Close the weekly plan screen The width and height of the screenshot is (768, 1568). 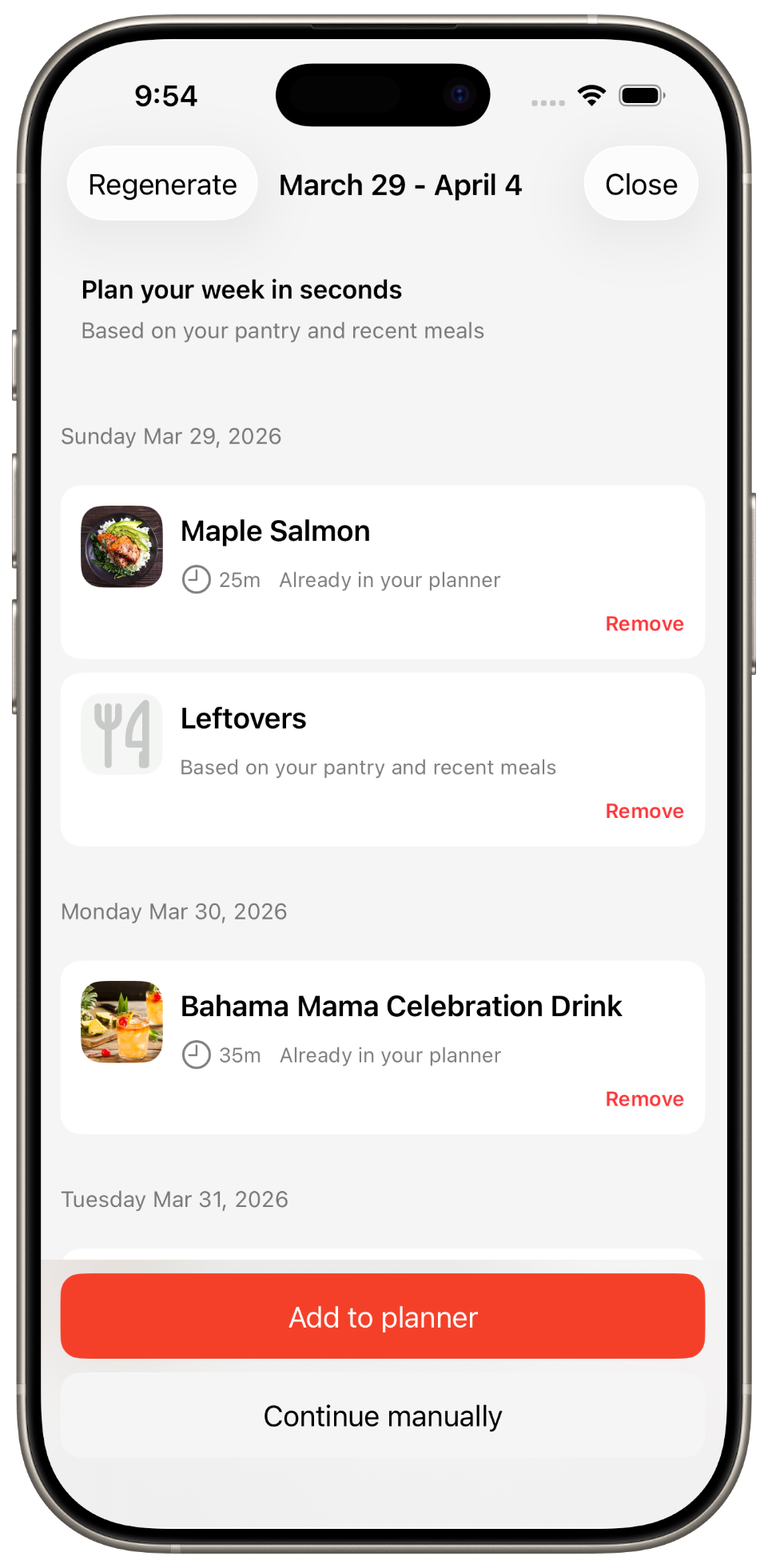pos(640,184)
